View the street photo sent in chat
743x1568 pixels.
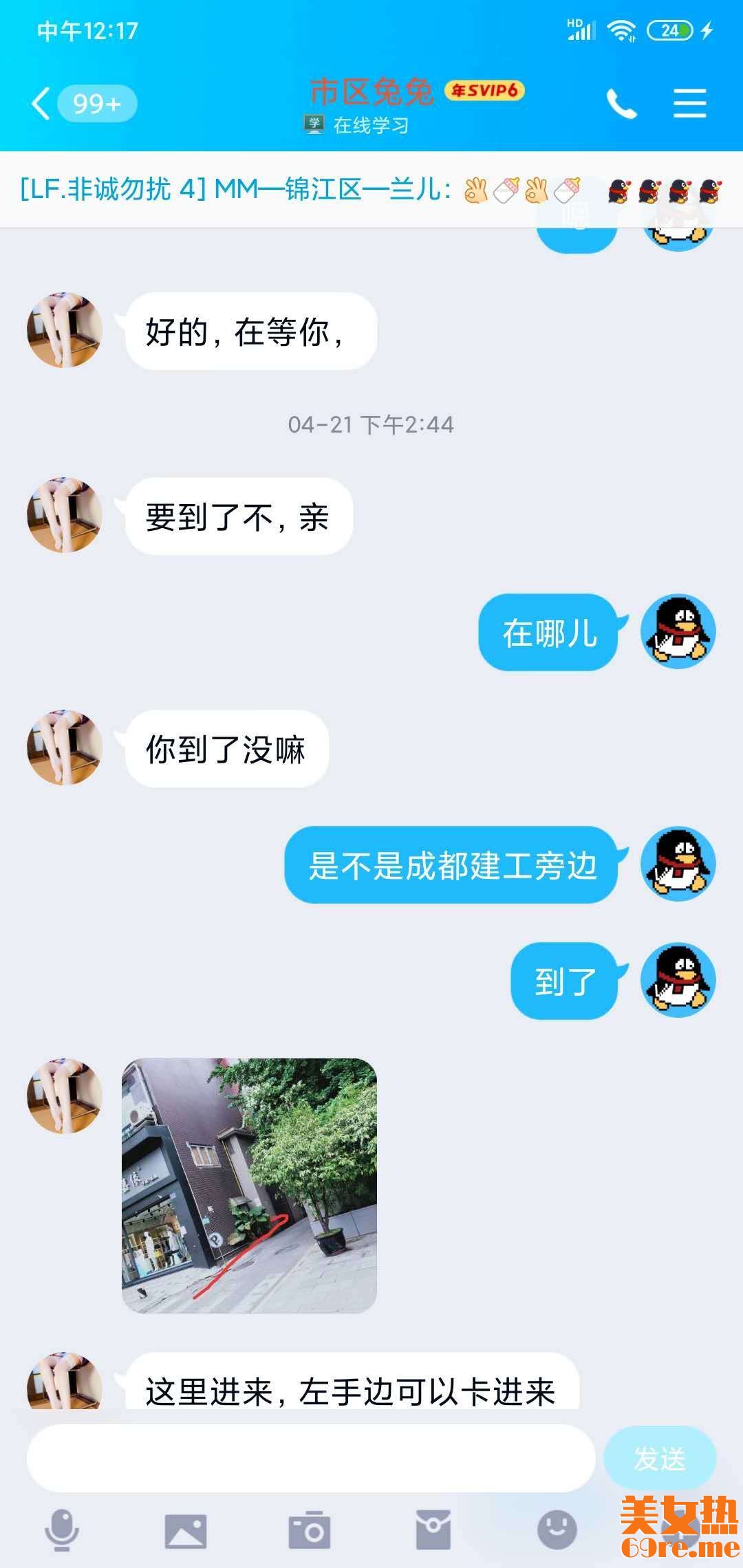[249, 1185]
